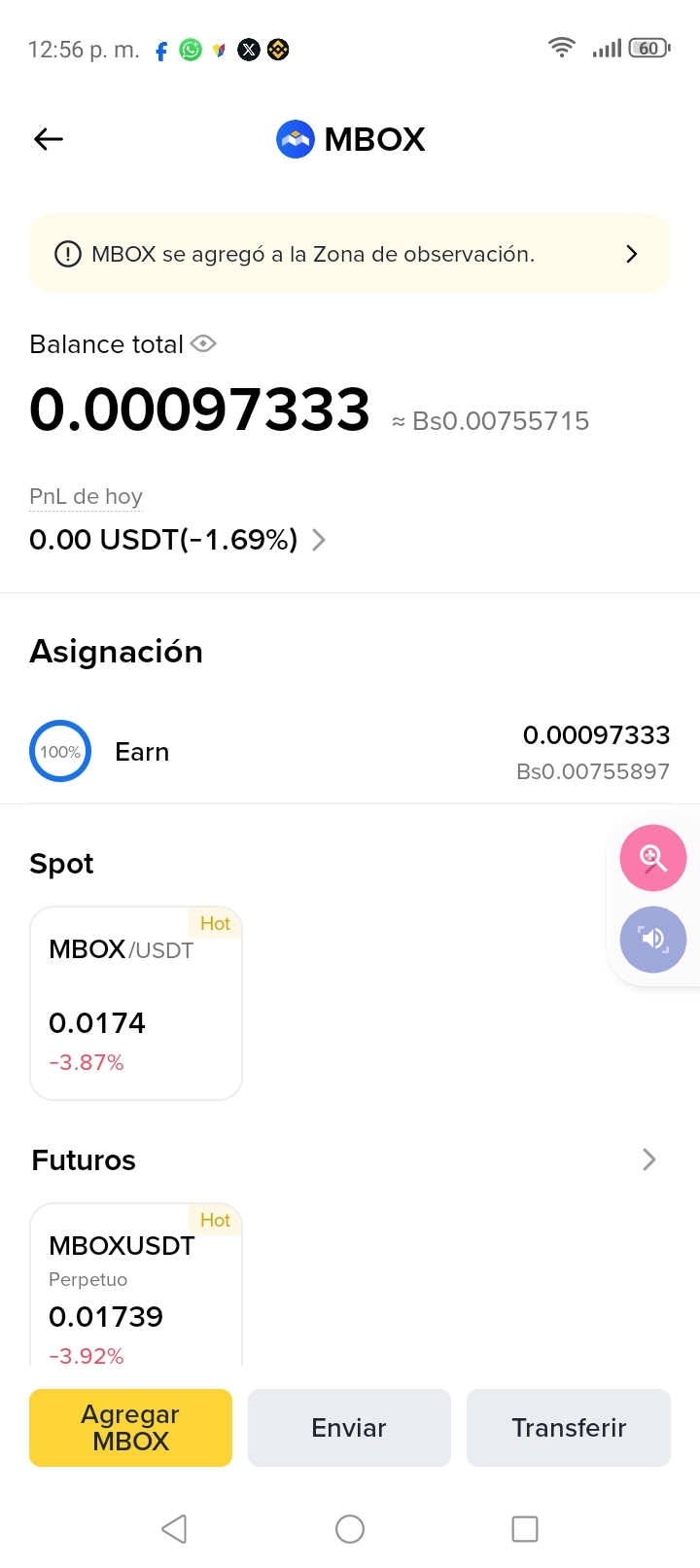Open the Earn allocation row
Viewport: 700px width, 1568px height.
click(x=350, y=752)
